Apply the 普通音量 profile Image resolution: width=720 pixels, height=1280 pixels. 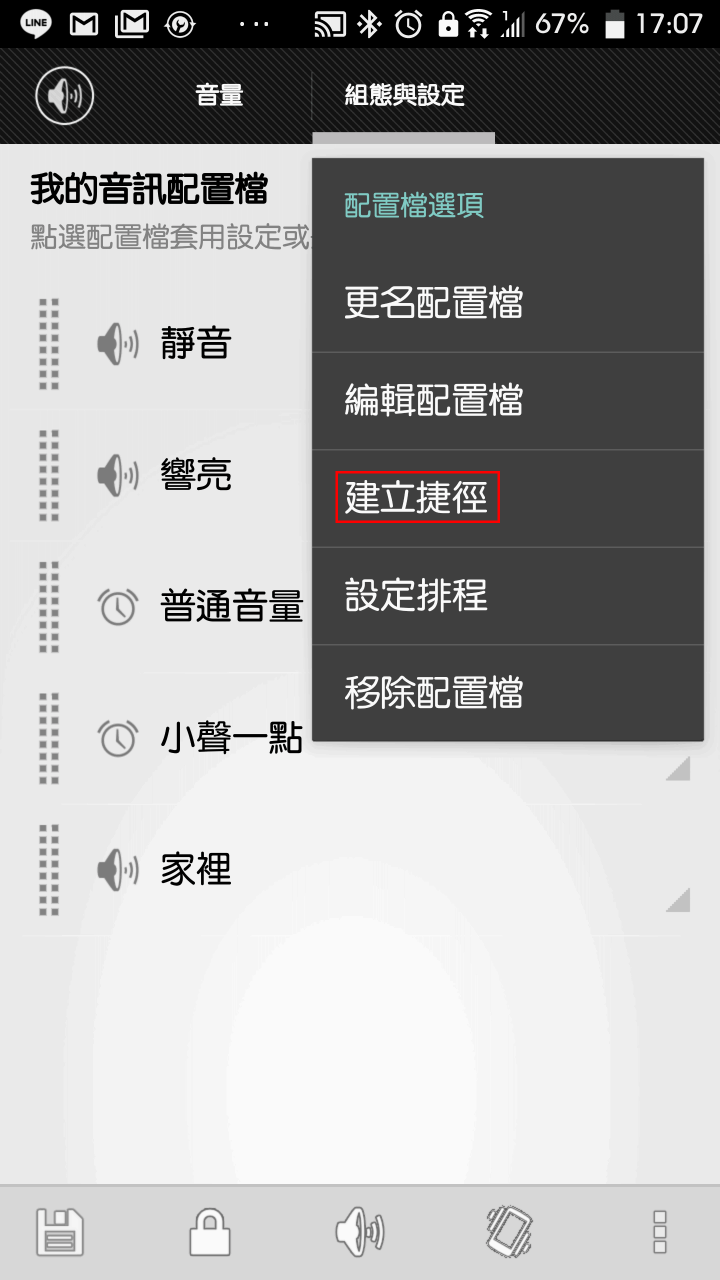tap(231, 606)
